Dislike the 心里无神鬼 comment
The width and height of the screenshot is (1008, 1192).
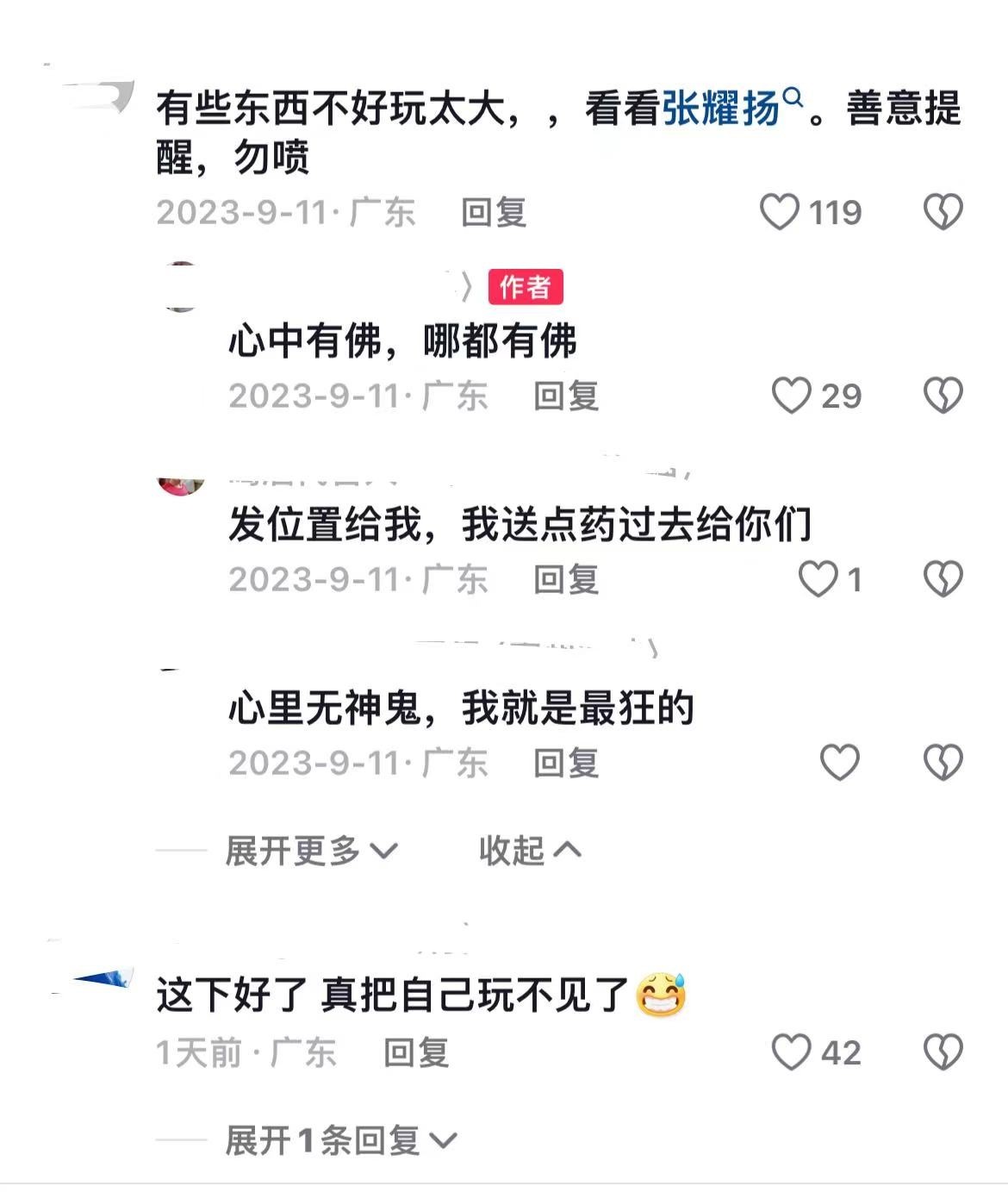[x=943, y=763]
